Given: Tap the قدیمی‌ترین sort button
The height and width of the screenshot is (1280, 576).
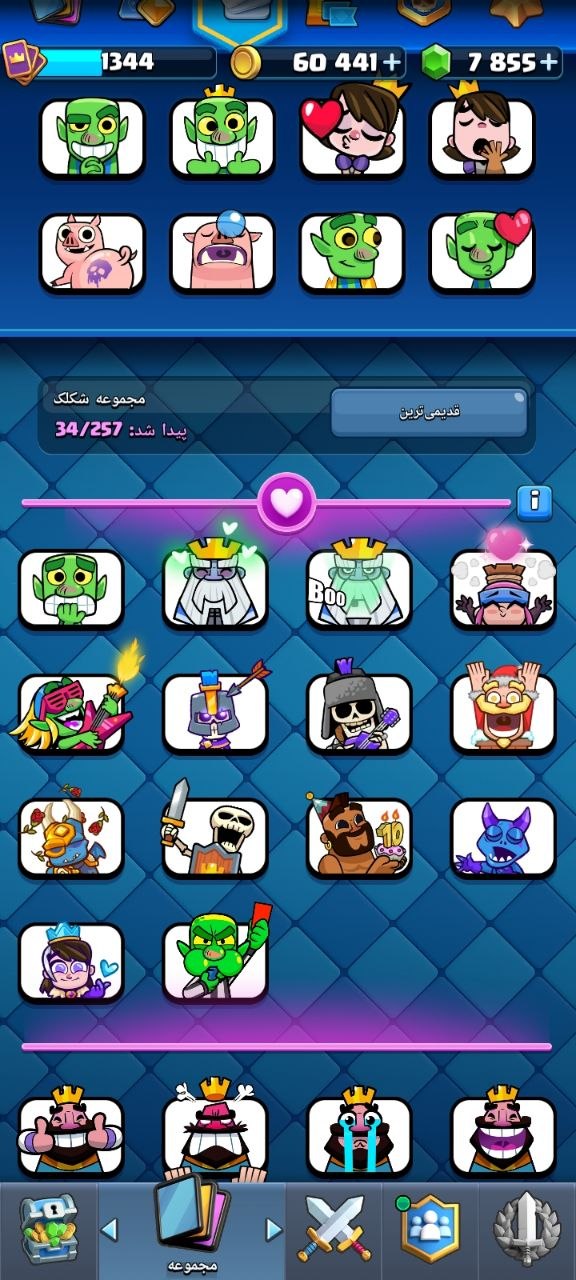Looking at the screenshot, I should (429, 412).
